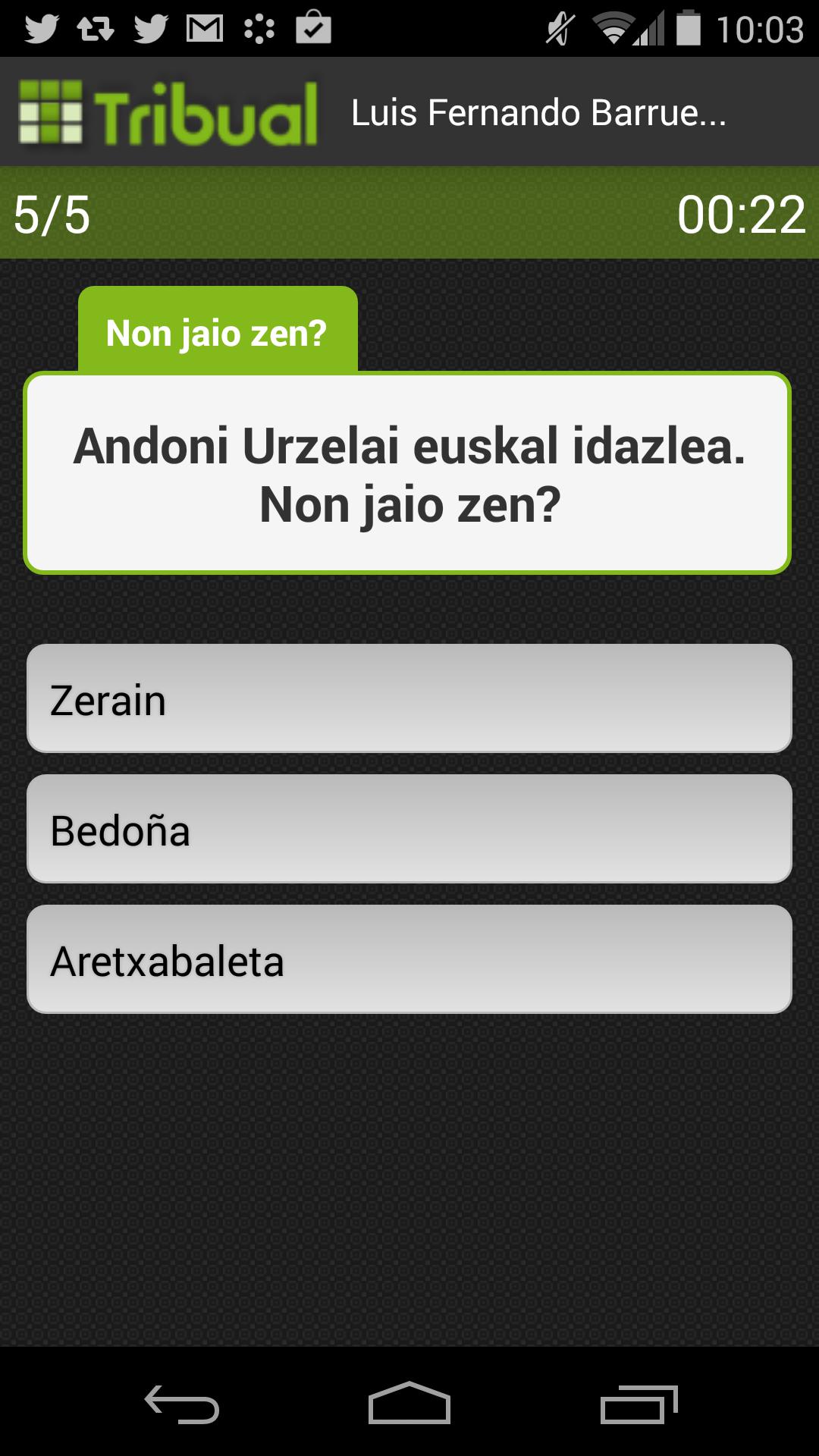Viewport: 819px width, 1456px height.
Task: Go back with the system back button
Action: pos(182,1404)
